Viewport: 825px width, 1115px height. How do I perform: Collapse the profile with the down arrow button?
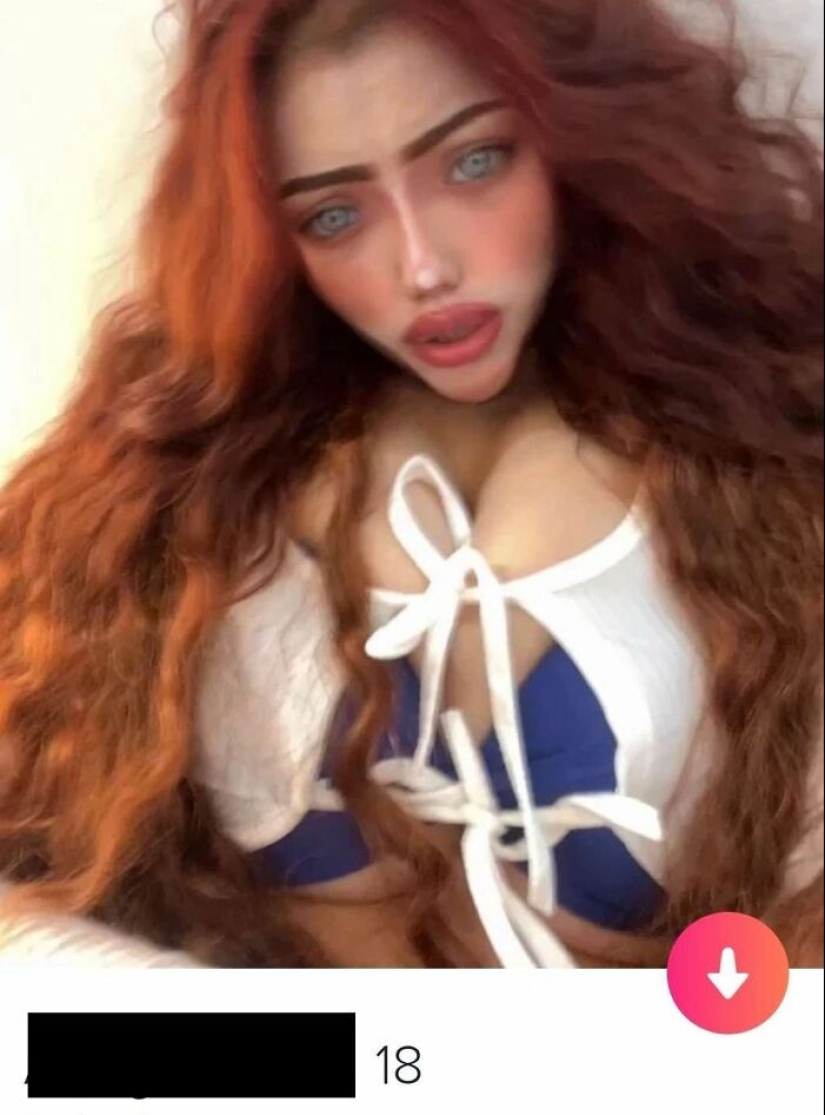[727, 973]
